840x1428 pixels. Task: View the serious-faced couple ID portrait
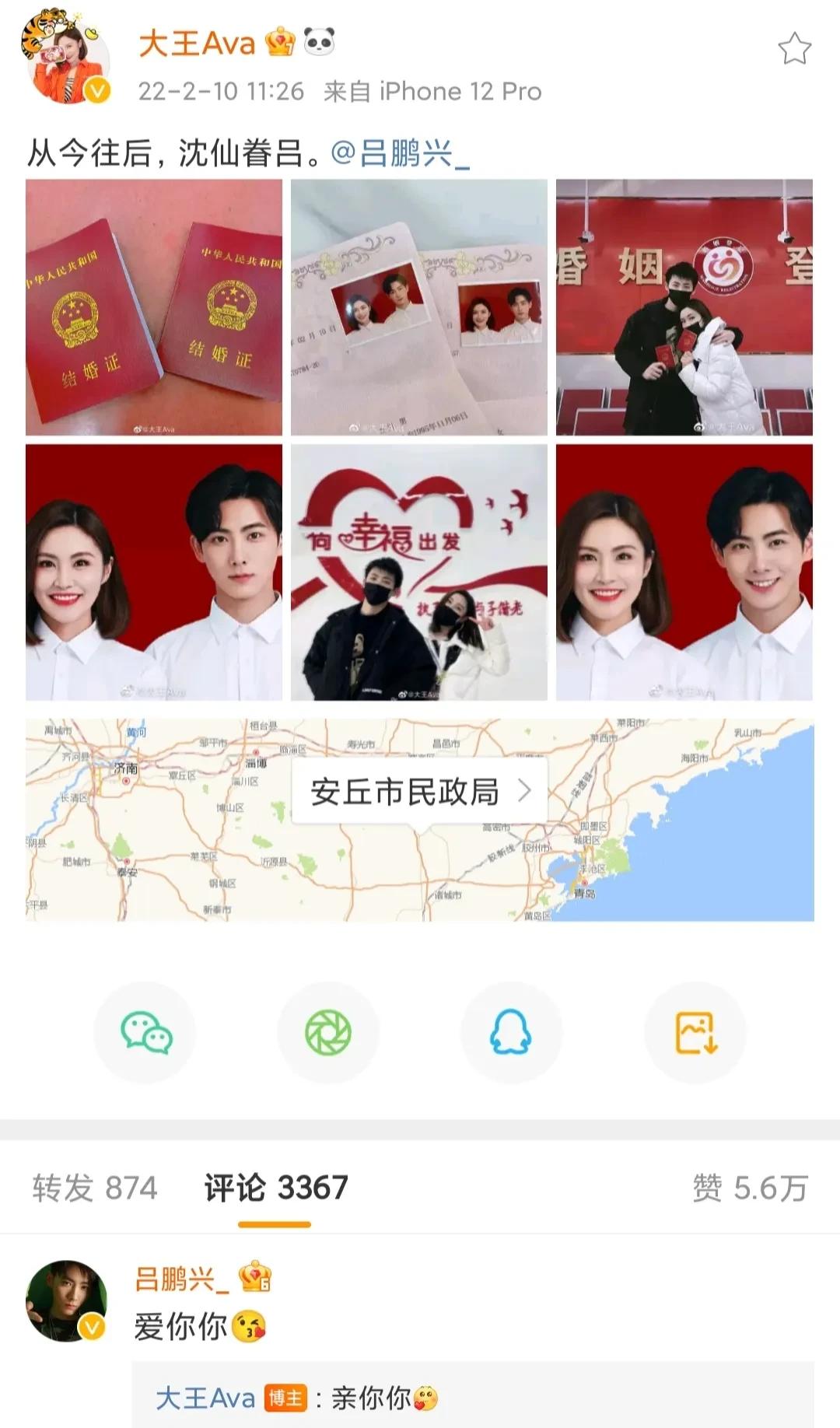tap(154, 572)
